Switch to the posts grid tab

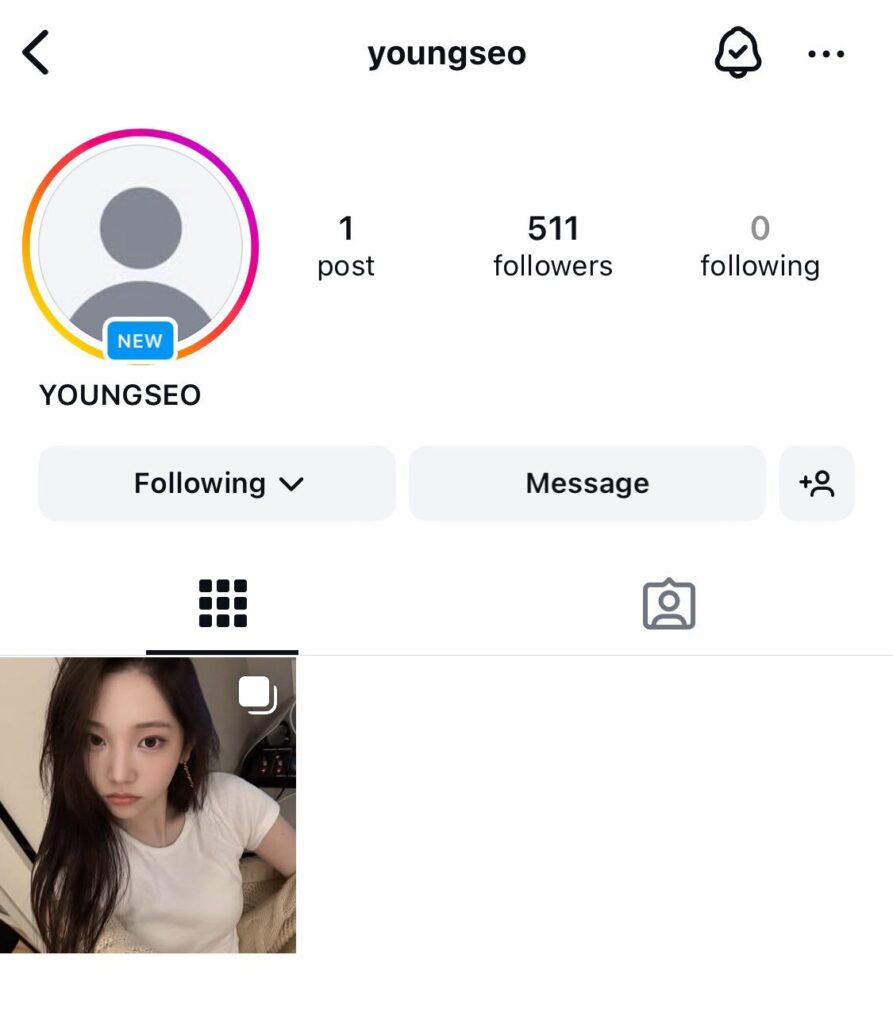click(222, 604)
